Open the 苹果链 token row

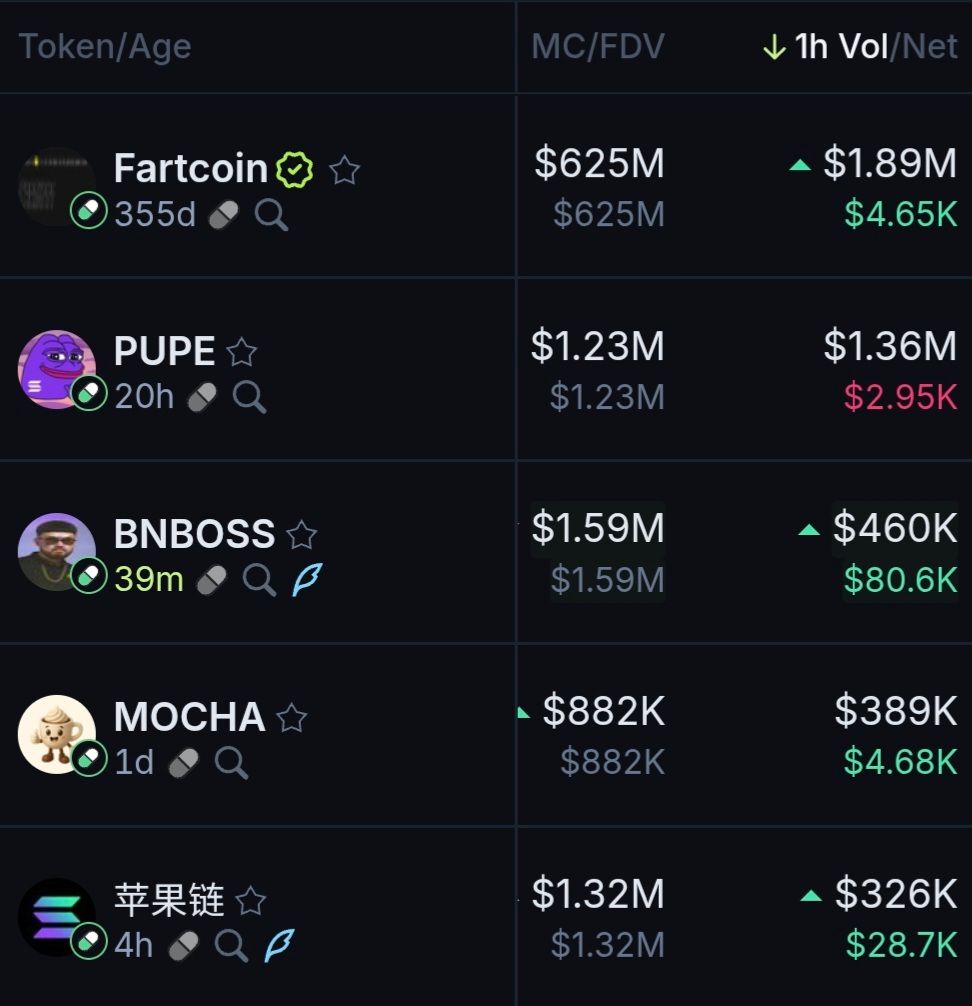pos(168,900)
